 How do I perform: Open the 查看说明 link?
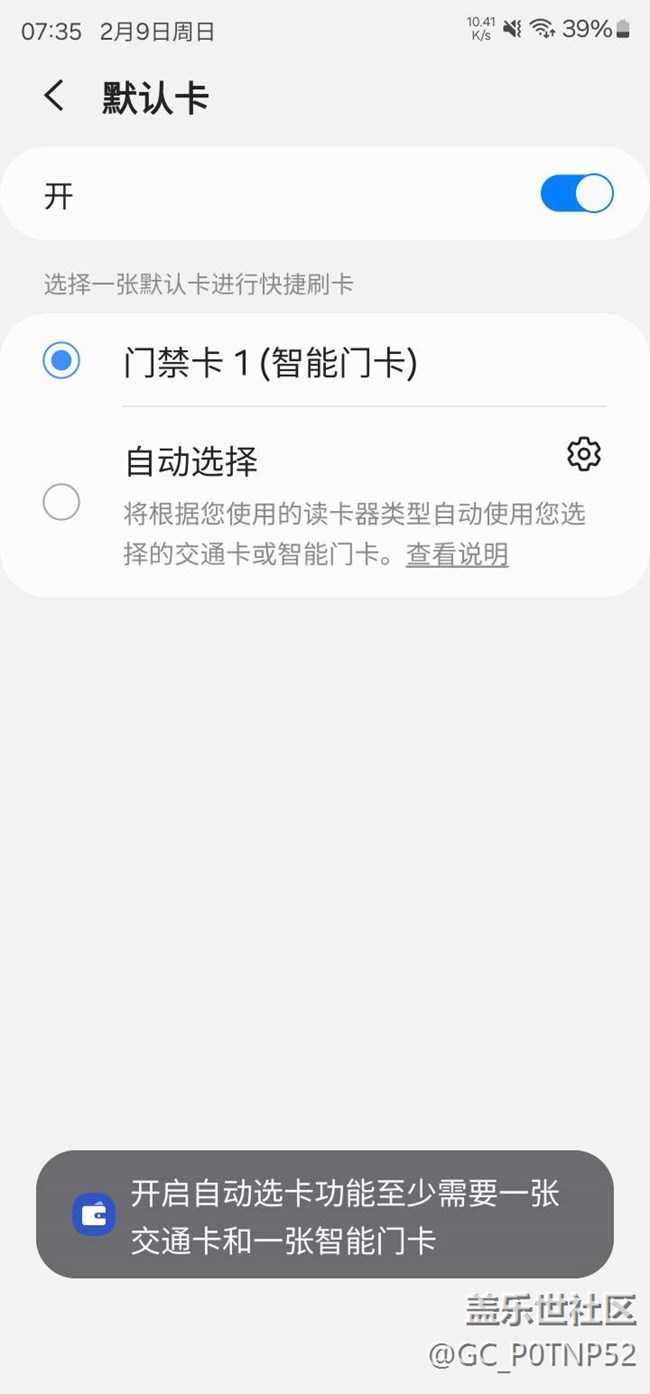coord(457,554)
